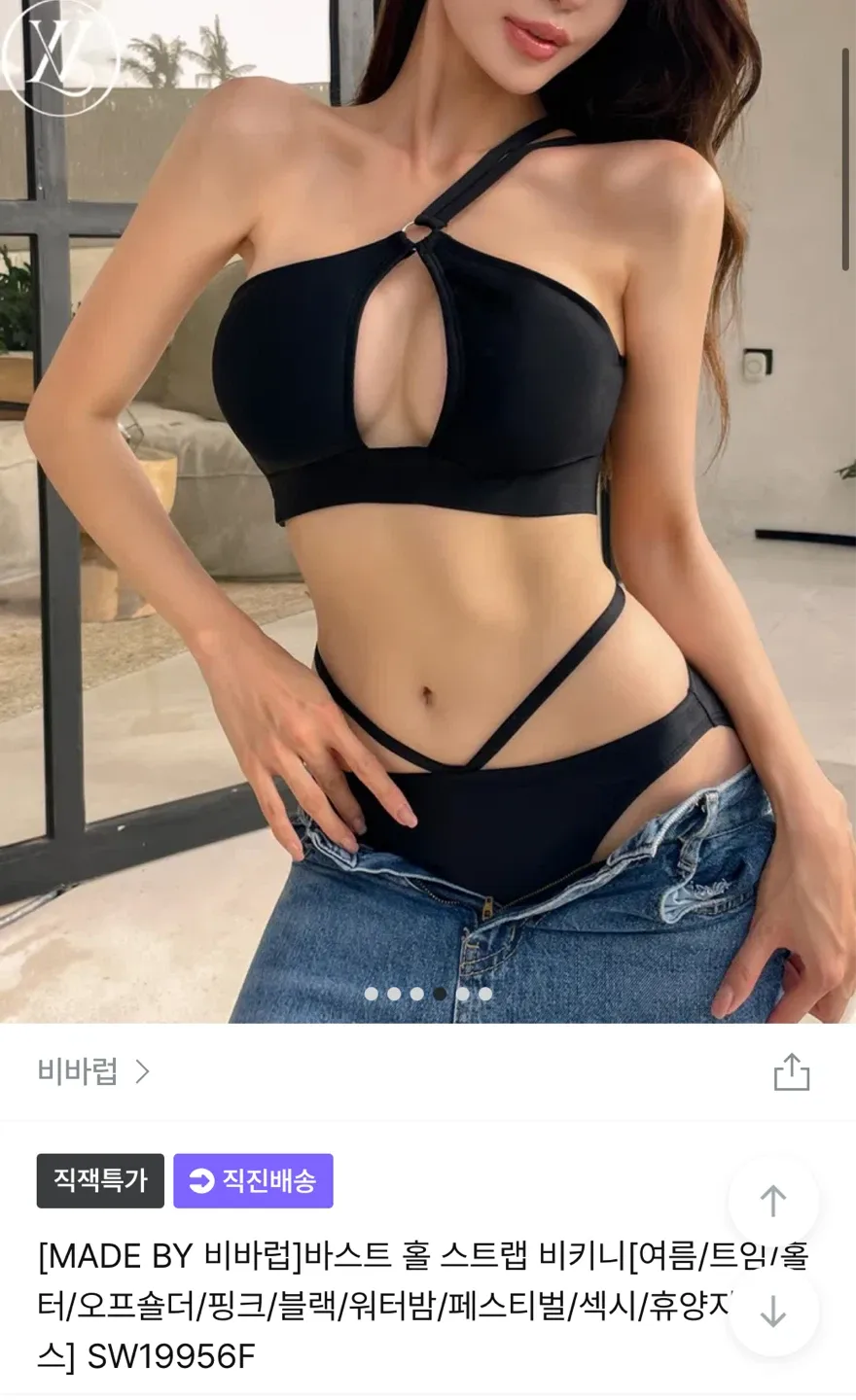Open the 비바럽 brand store link
The height and width of the screenshot is (1400, 856).
93,1071
